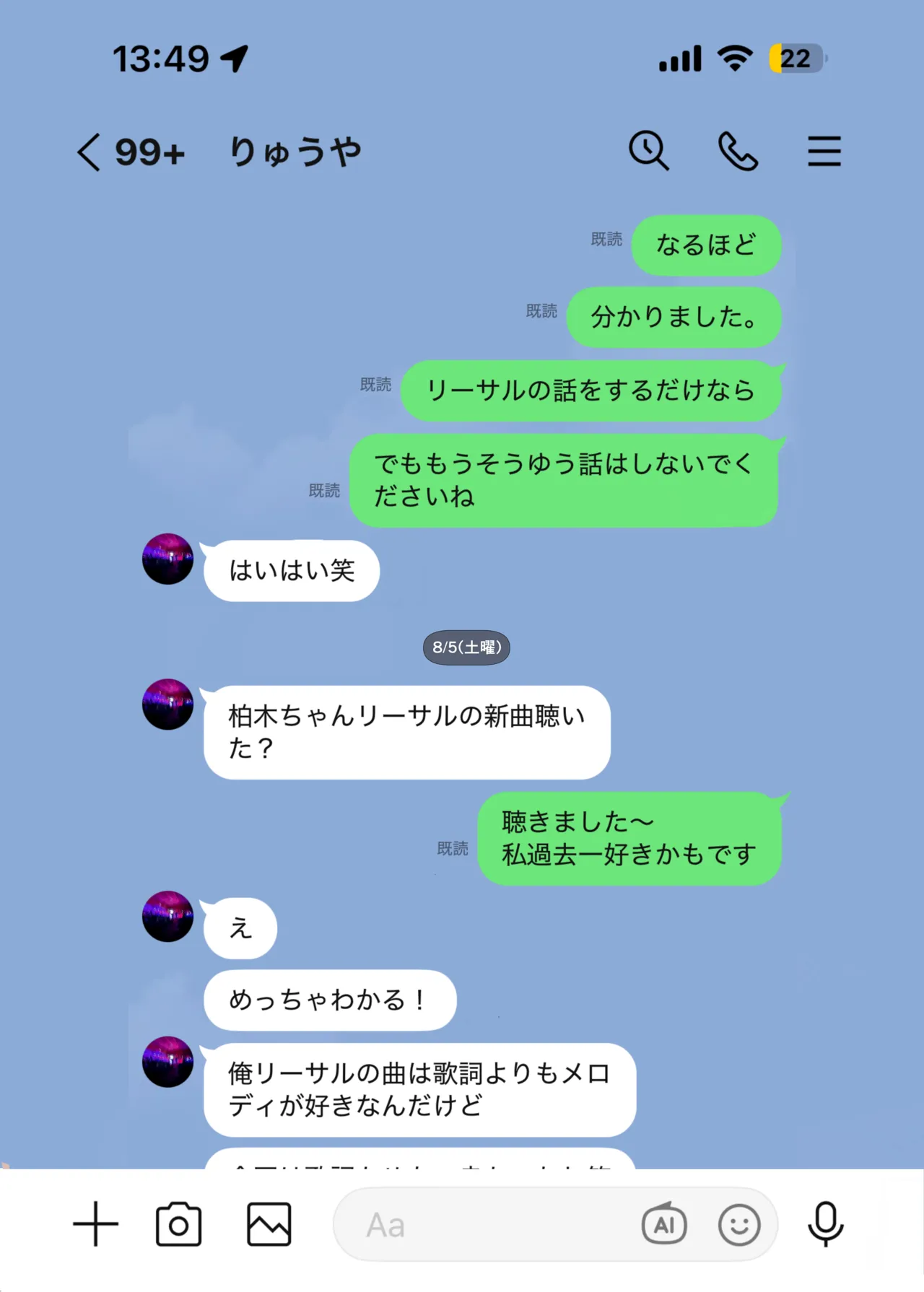
Task: Select the message なるほど
Action: point(704,245)
